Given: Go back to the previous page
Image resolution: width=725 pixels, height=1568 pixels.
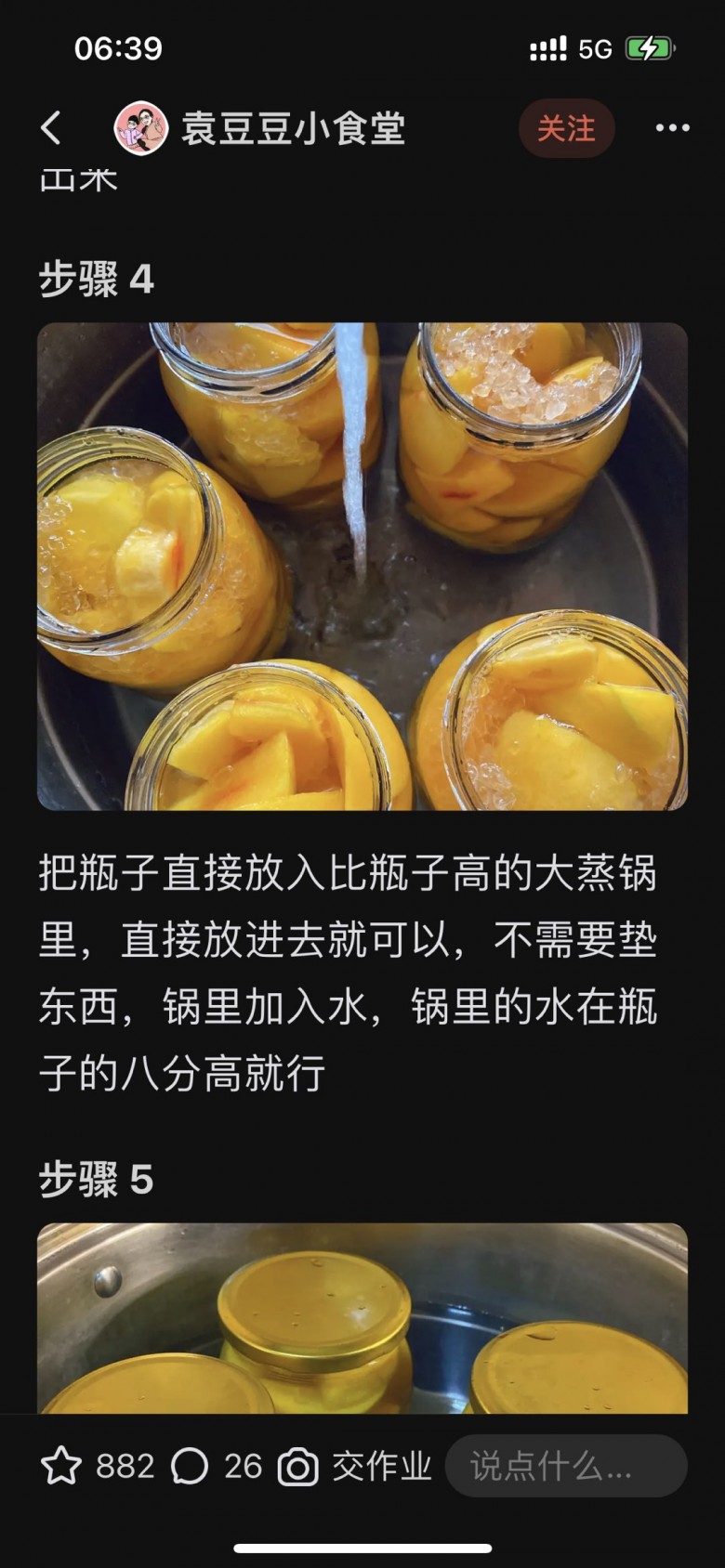Looking at the screenshot, I should pyautogui.click(x=52, y=128).
